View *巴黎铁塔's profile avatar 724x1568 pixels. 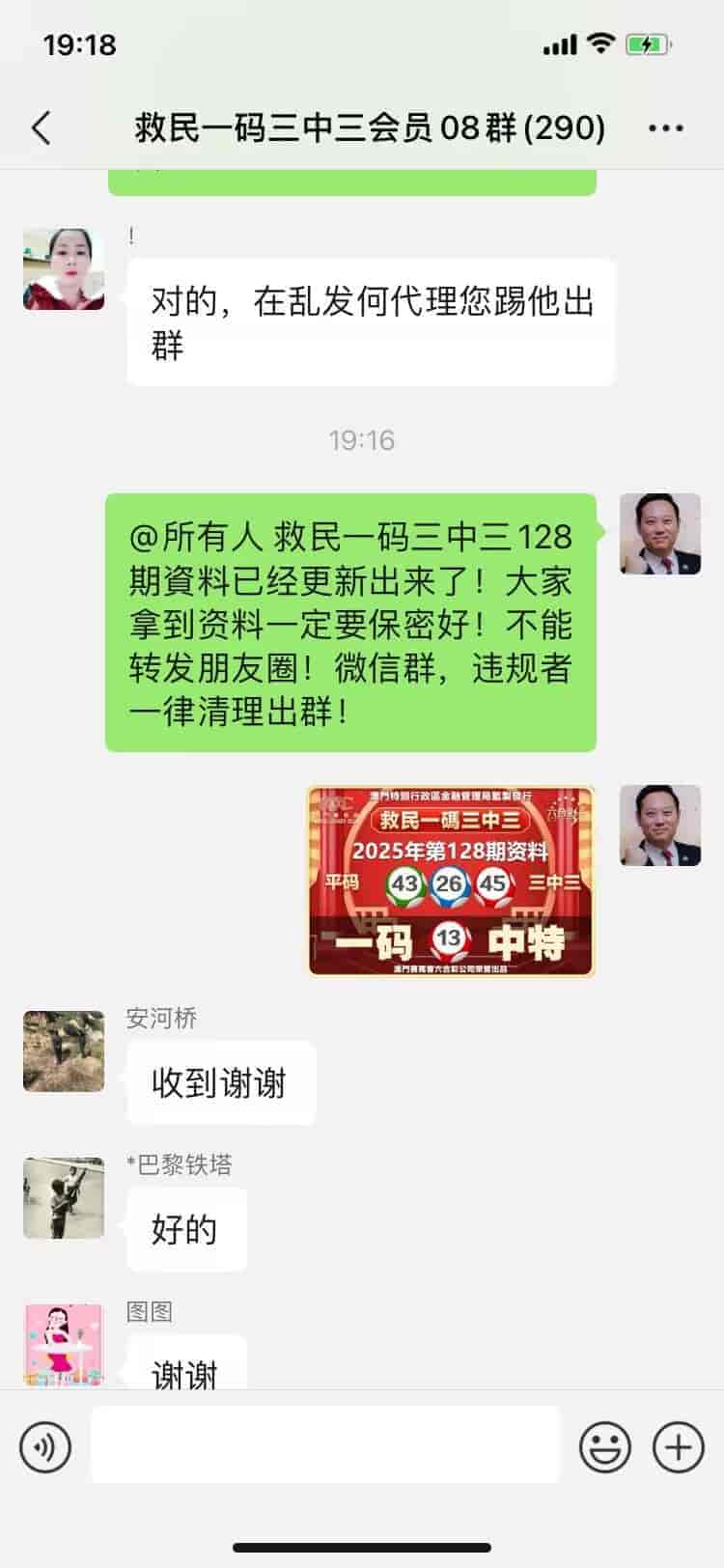(64, 1198)
